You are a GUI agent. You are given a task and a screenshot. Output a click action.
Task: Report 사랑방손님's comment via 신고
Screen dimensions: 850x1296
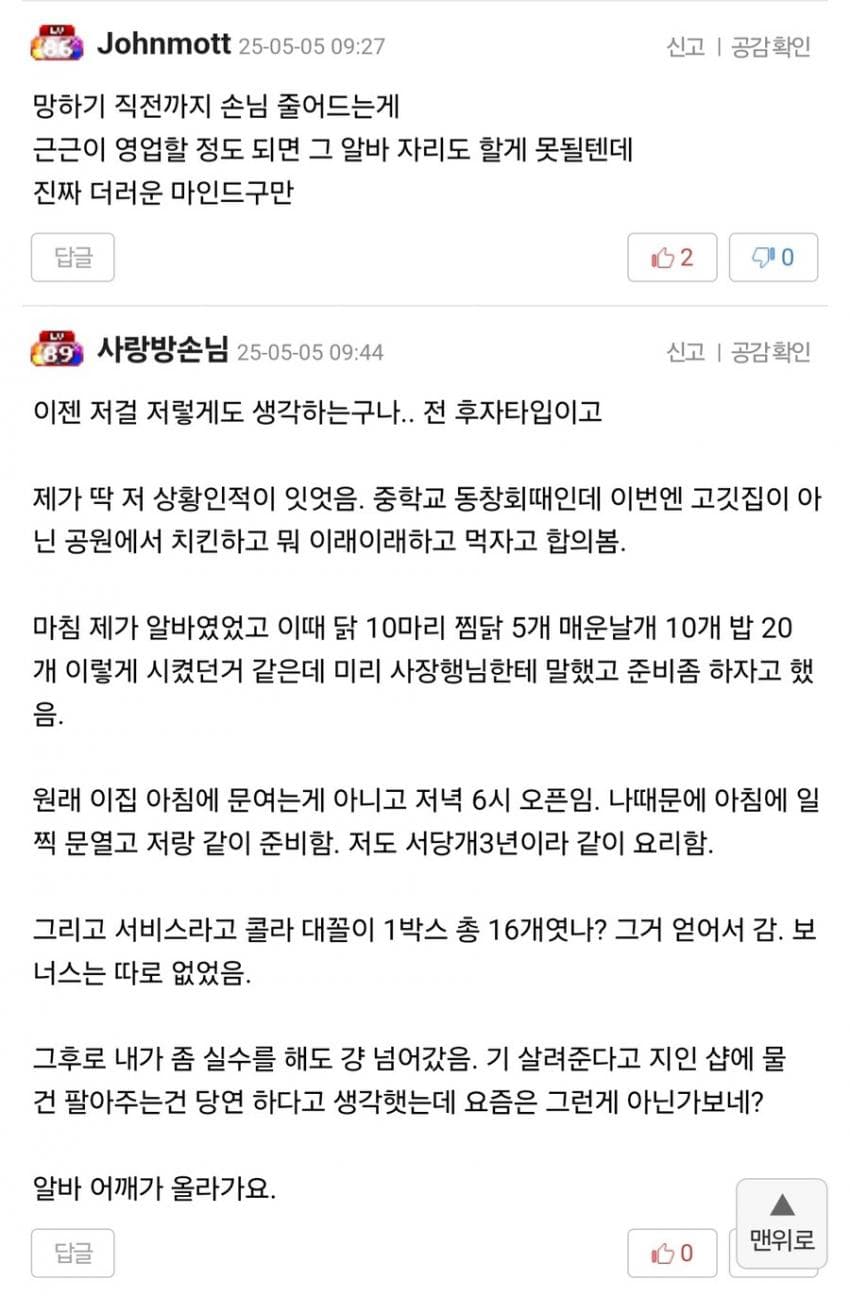coord(686,351)
